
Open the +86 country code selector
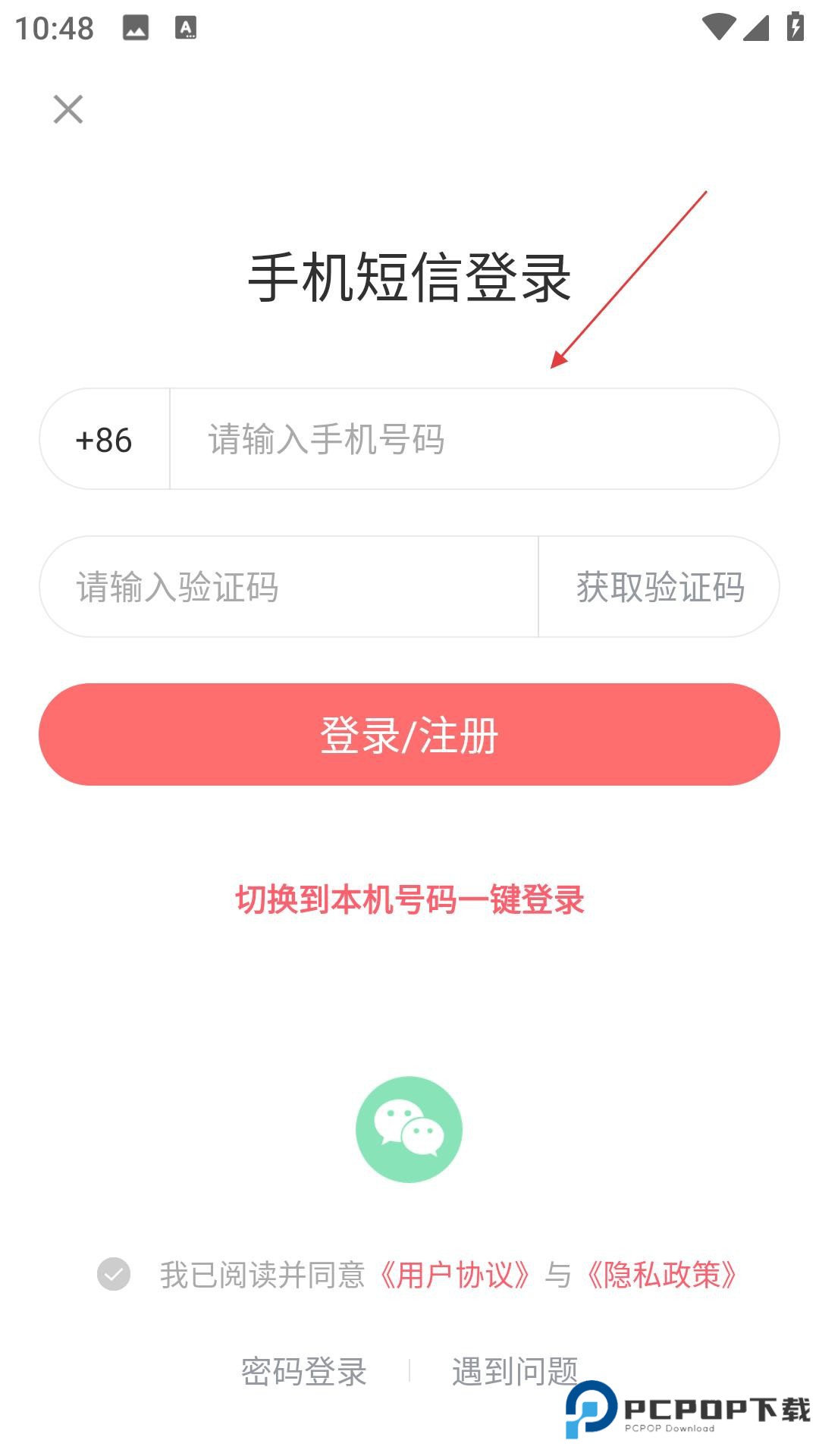pos(104,440)
